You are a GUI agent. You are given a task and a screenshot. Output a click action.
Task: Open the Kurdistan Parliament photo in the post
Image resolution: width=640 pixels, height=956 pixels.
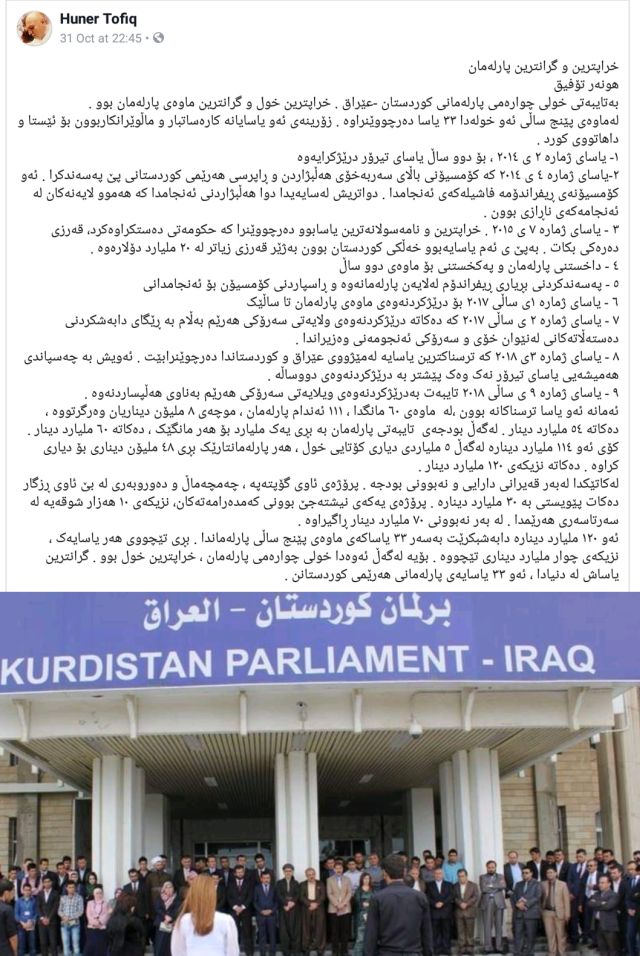(320, 772)
